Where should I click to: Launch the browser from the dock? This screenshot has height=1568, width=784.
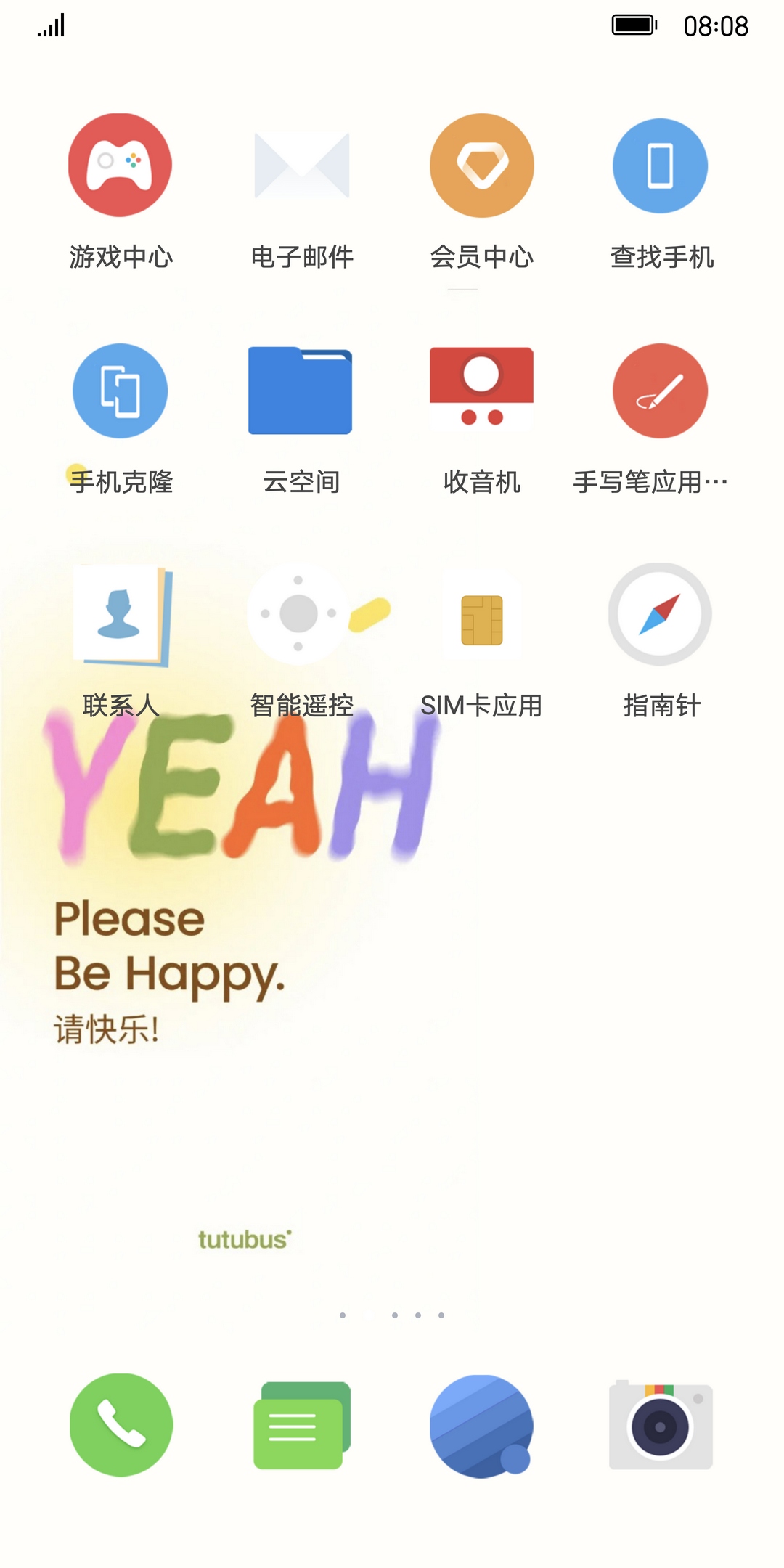pos(481,1426)
